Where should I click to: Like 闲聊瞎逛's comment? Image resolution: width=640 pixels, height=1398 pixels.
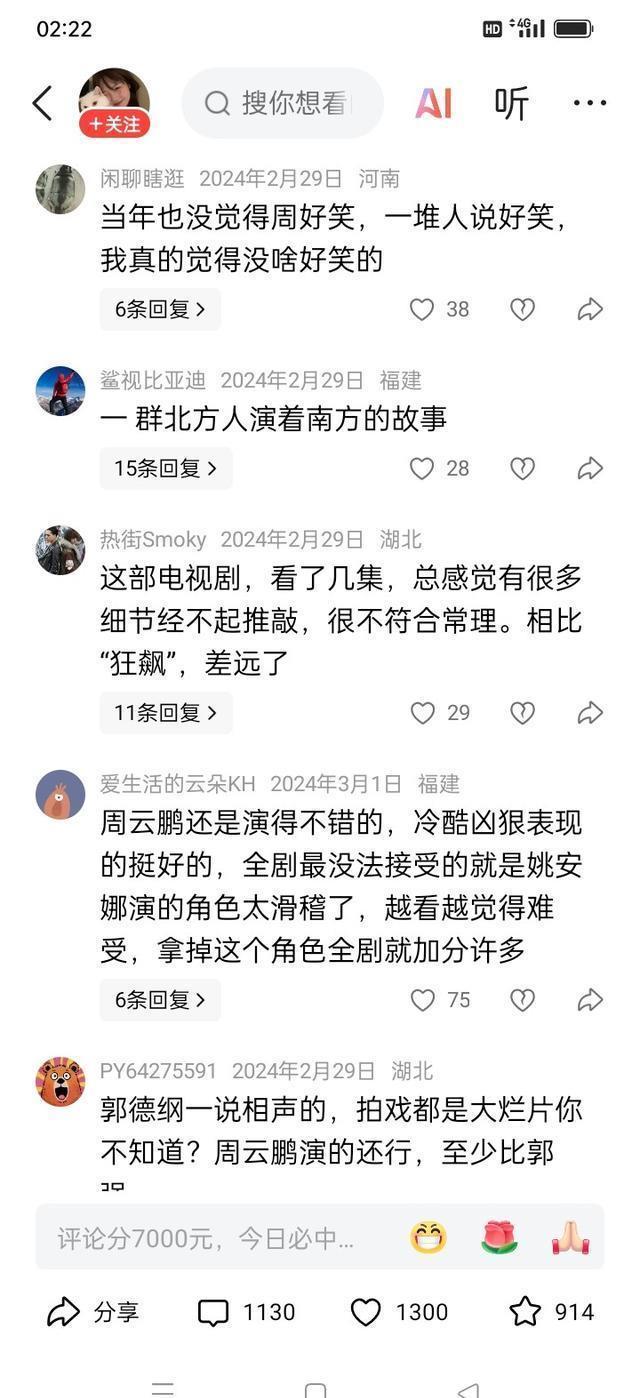[x=422, y=310]
